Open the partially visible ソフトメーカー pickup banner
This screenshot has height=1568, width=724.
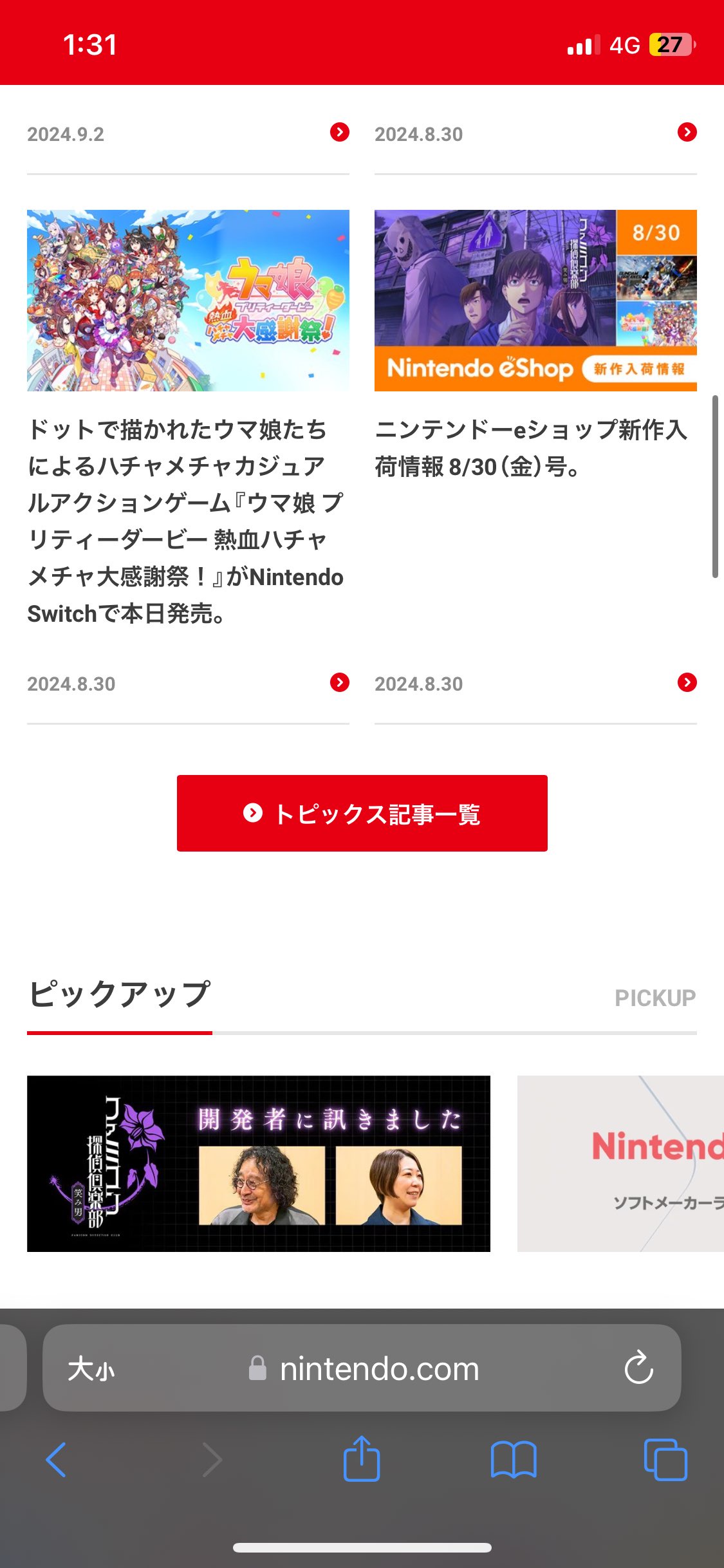[x=620, y=1163]
